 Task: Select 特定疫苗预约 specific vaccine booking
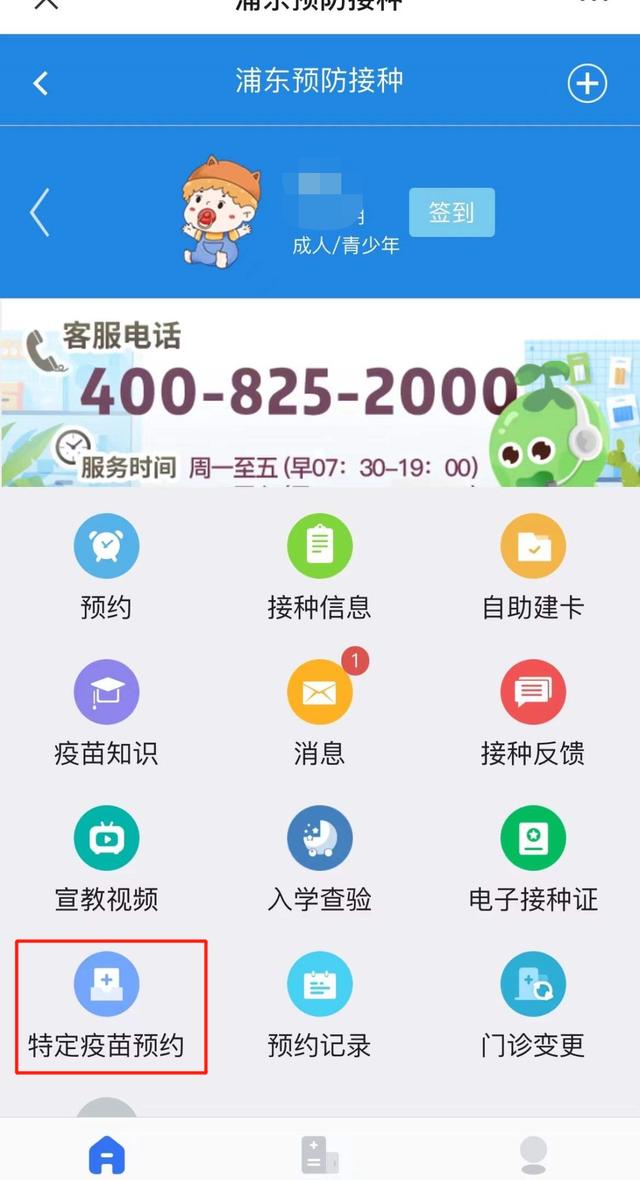click(x=108, y=1004)
